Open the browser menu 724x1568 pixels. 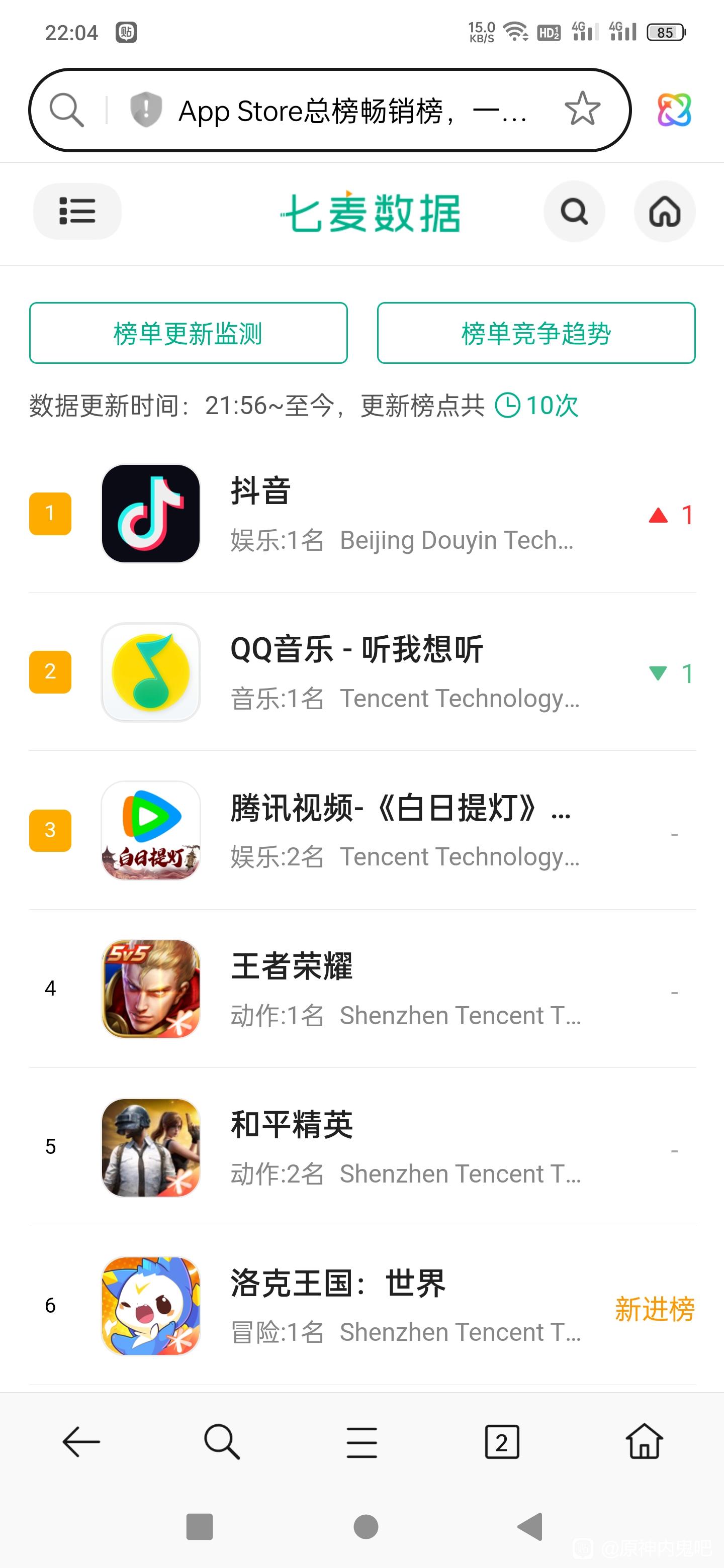(x=361, y=1442)
